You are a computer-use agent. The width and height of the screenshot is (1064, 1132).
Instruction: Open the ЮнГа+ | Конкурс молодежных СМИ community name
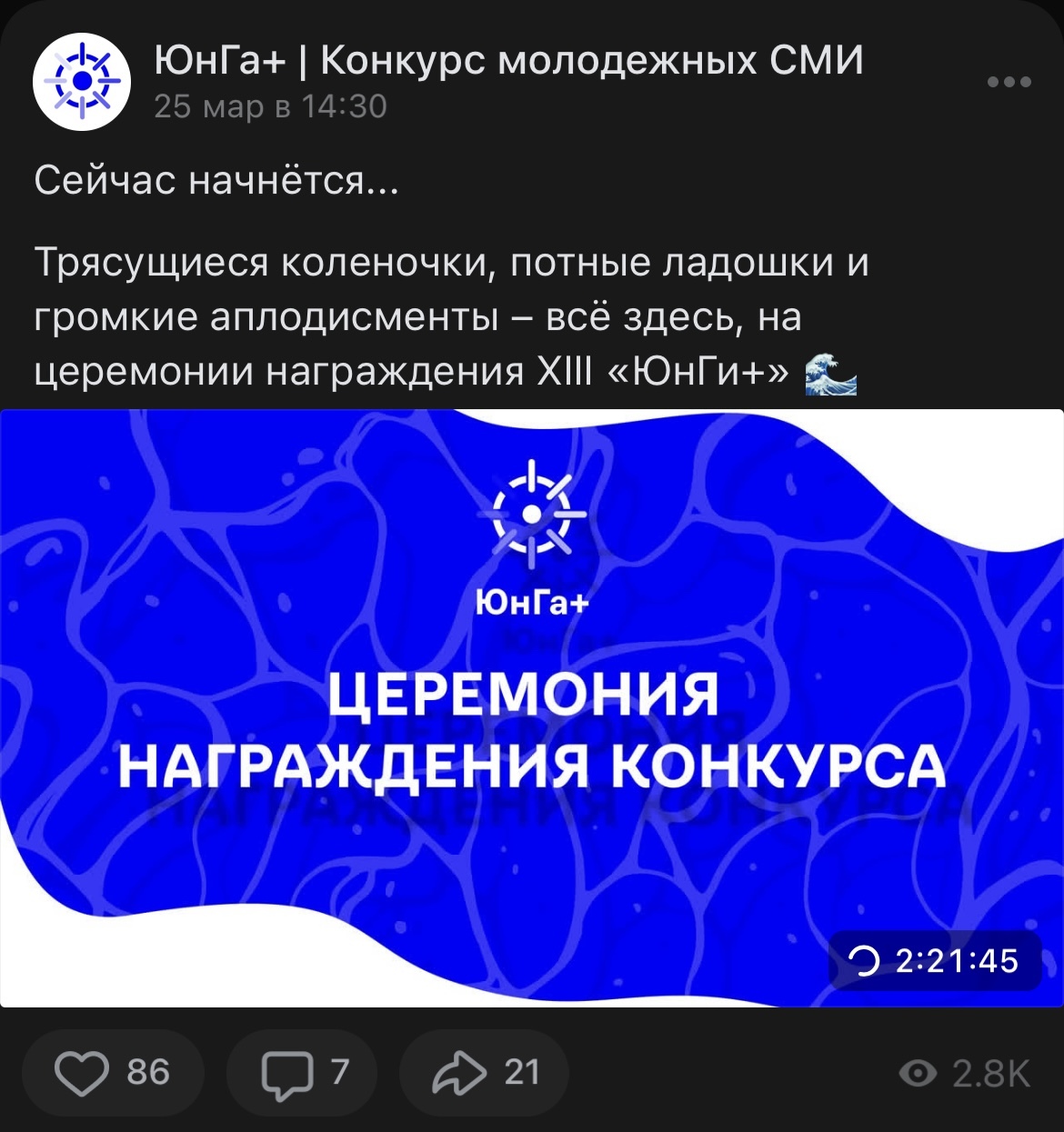(508, 62)
